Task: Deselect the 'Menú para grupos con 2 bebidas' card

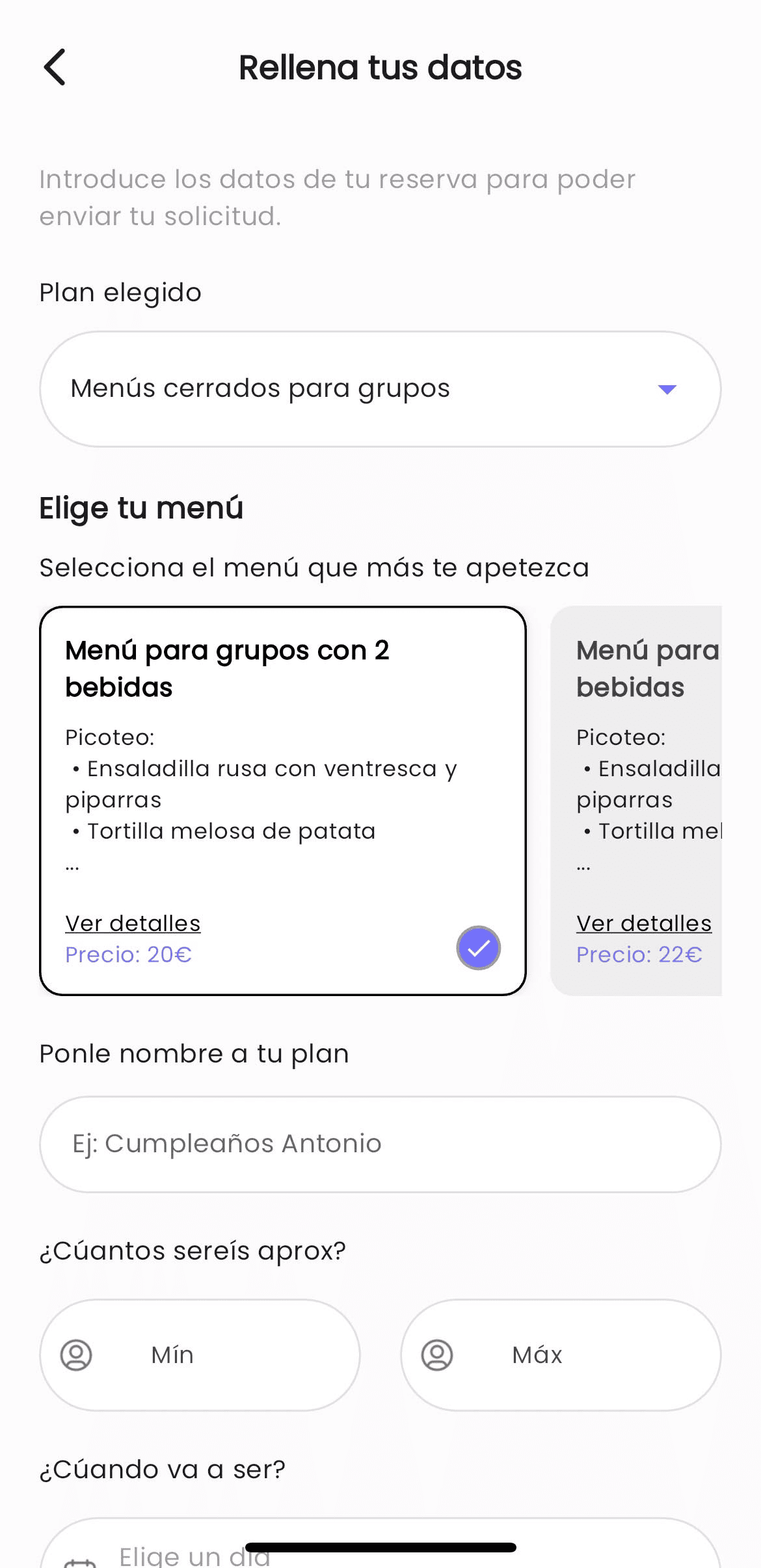Action: (x=283, y=800)
